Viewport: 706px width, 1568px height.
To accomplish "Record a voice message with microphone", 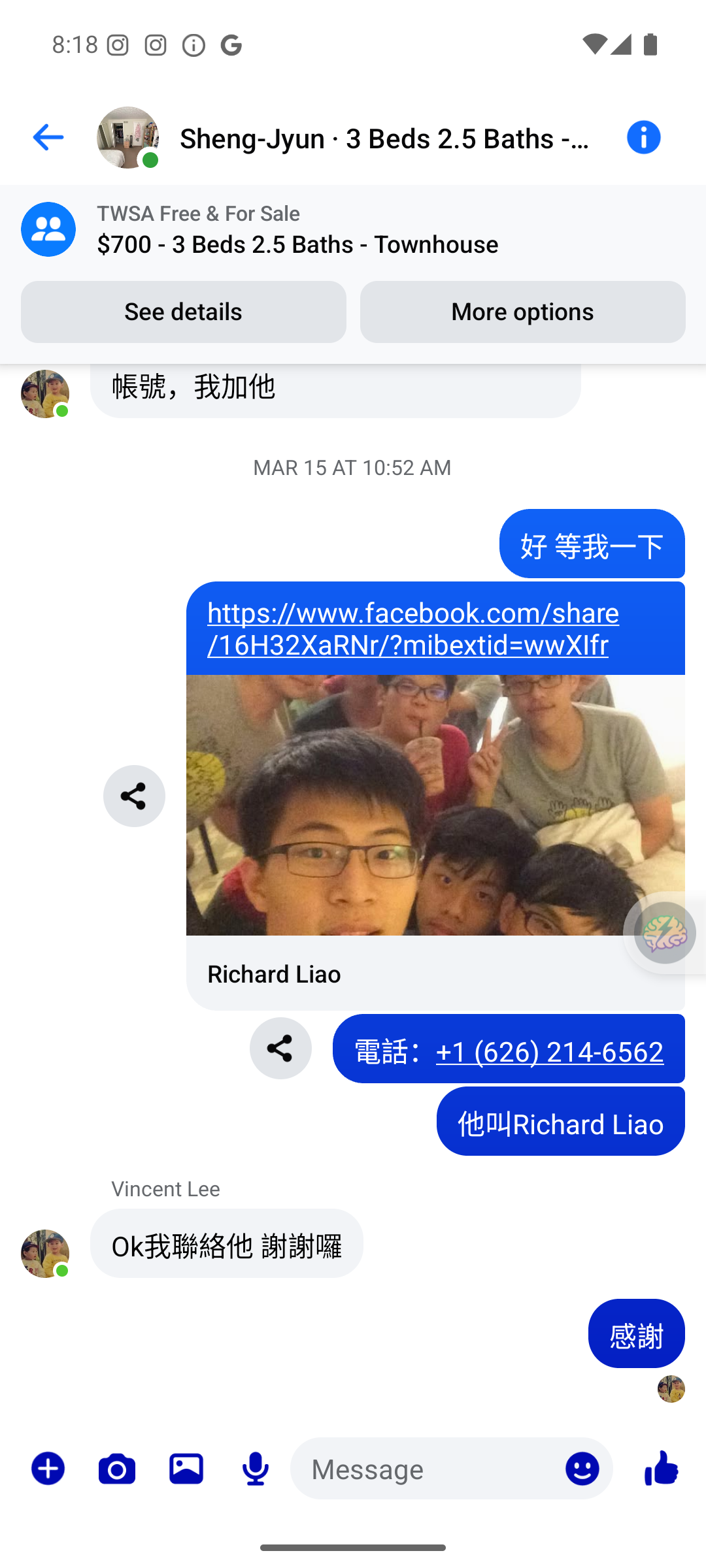I will tap(256, 1469).
